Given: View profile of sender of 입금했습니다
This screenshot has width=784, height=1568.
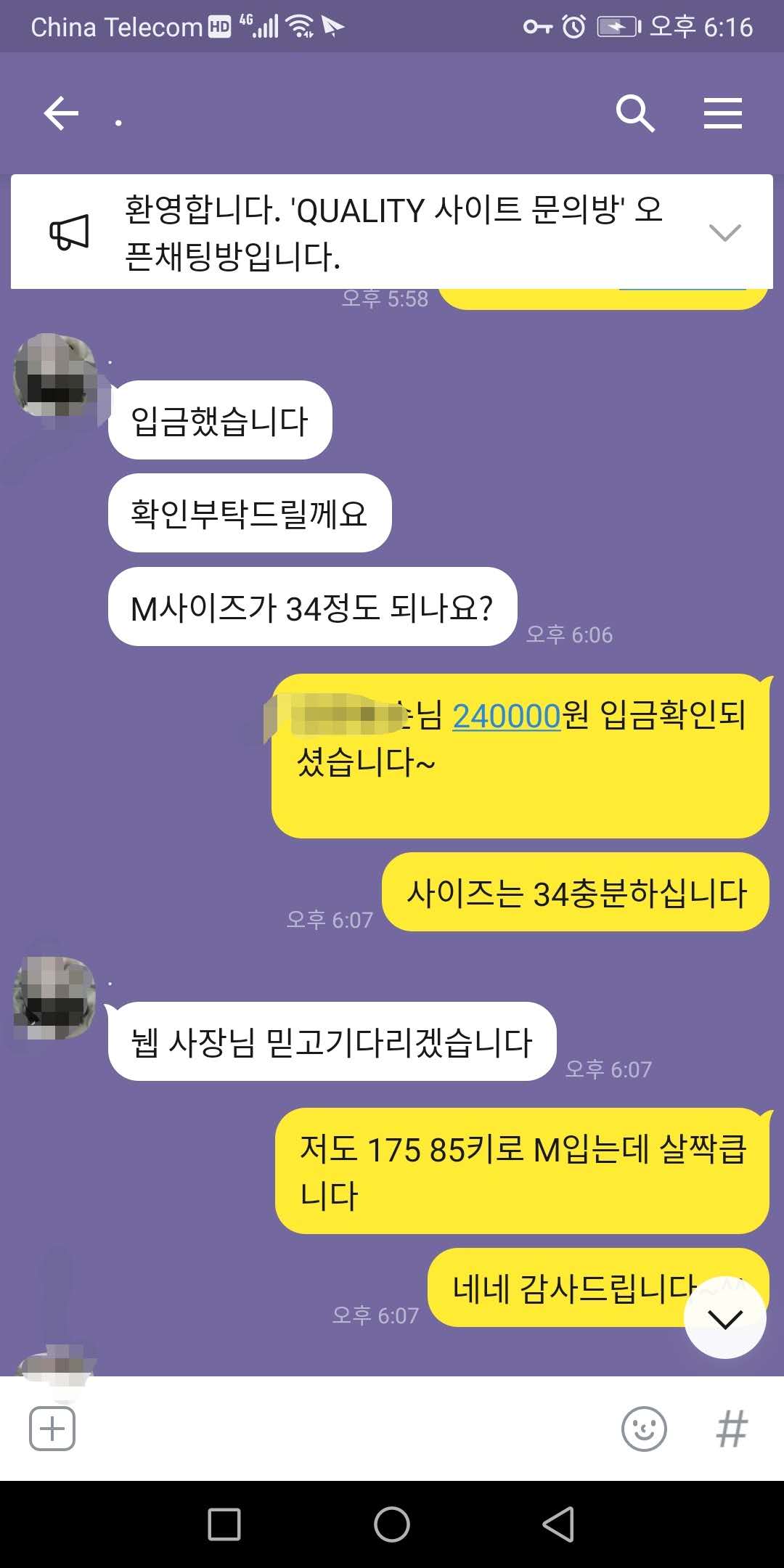Looking at the screenshot, I should point(56,376).
